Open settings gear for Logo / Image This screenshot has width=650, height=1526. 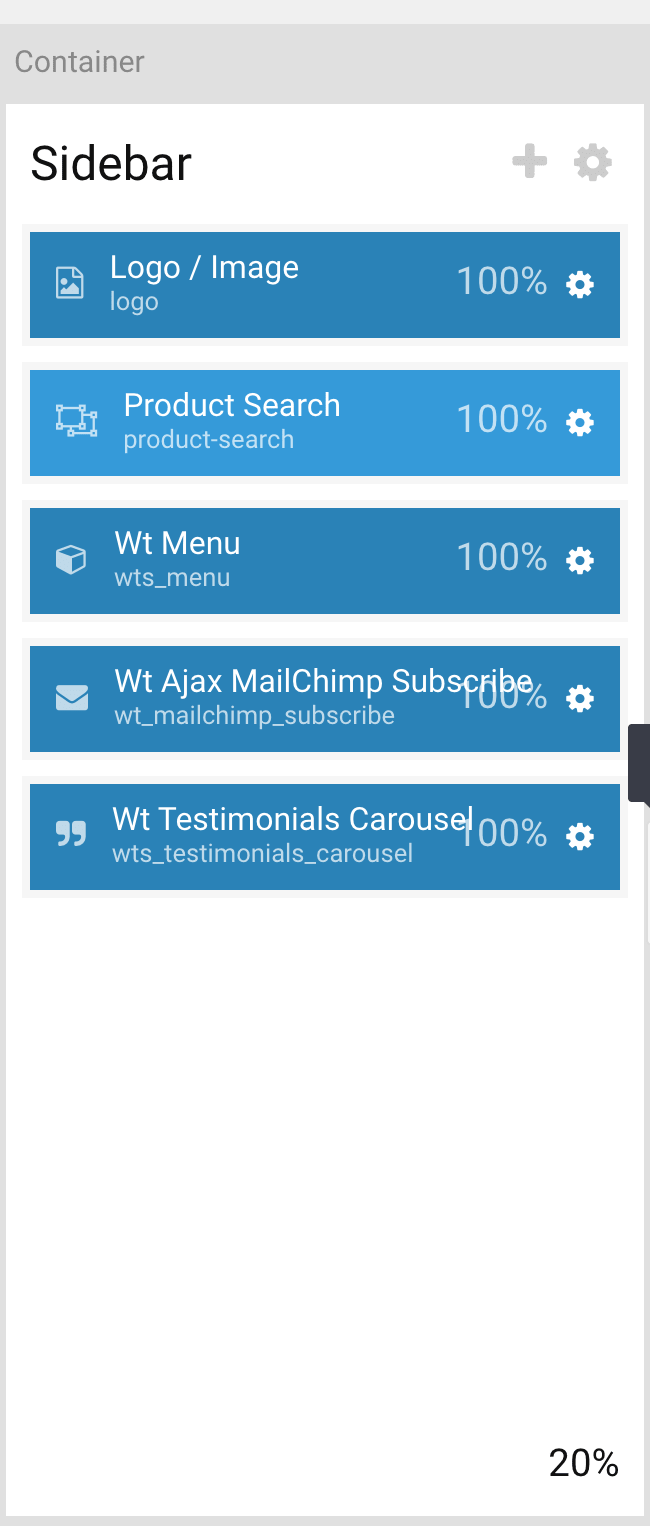[580, 285]
